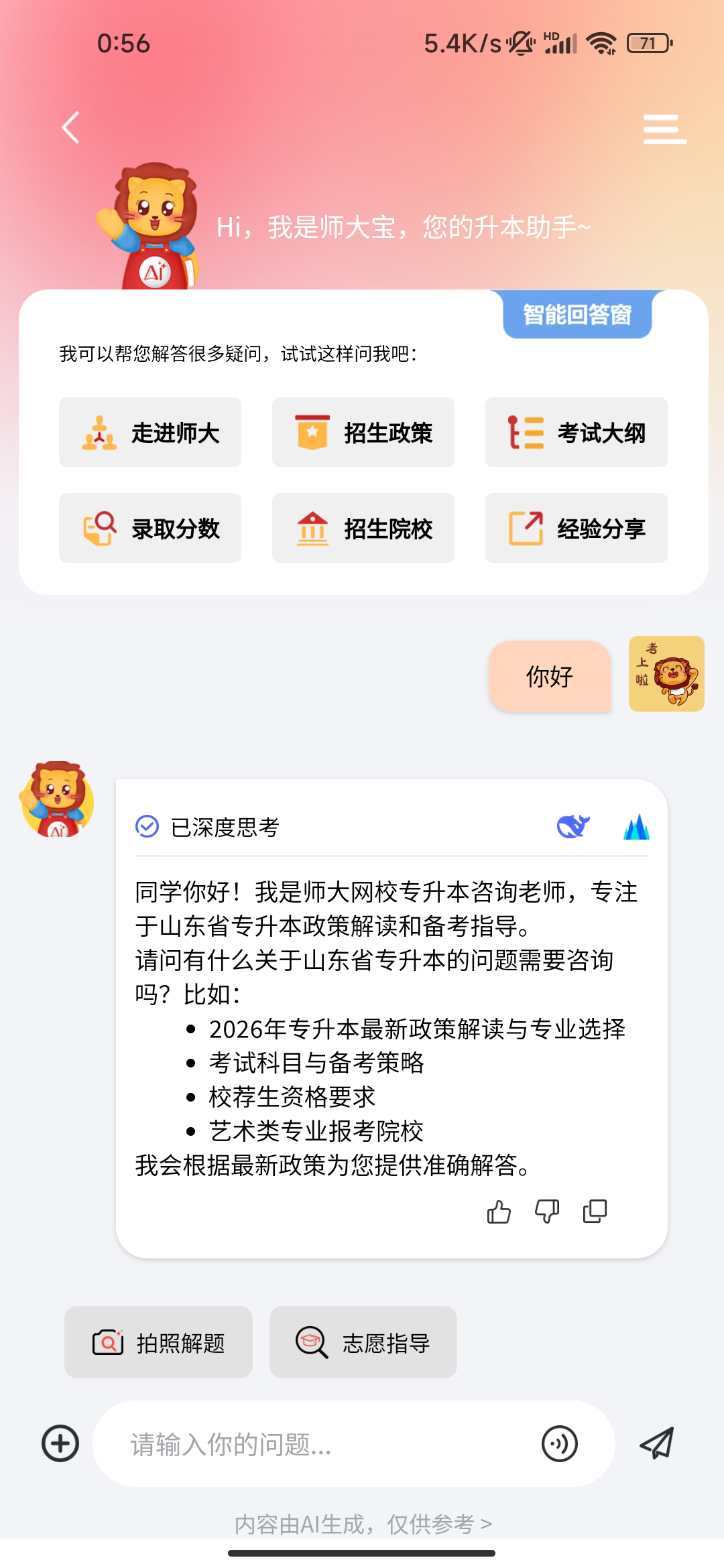Open the 内容由AI生成，仅供参考 notice
Viewport: 724px width, 1568px height.
363,1524
